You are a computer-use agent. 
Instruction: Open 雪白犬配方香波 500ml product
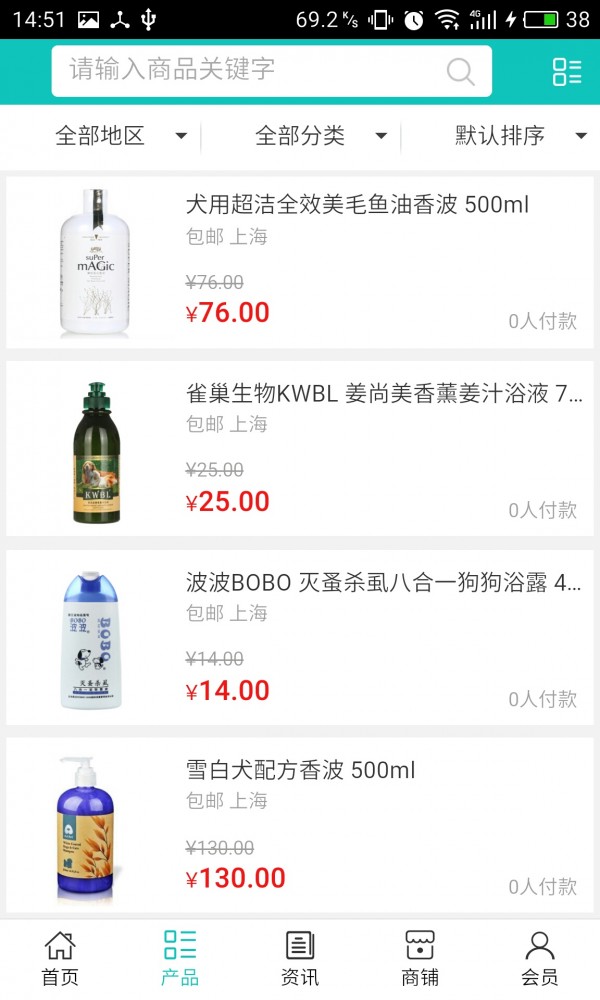point(300,770)
